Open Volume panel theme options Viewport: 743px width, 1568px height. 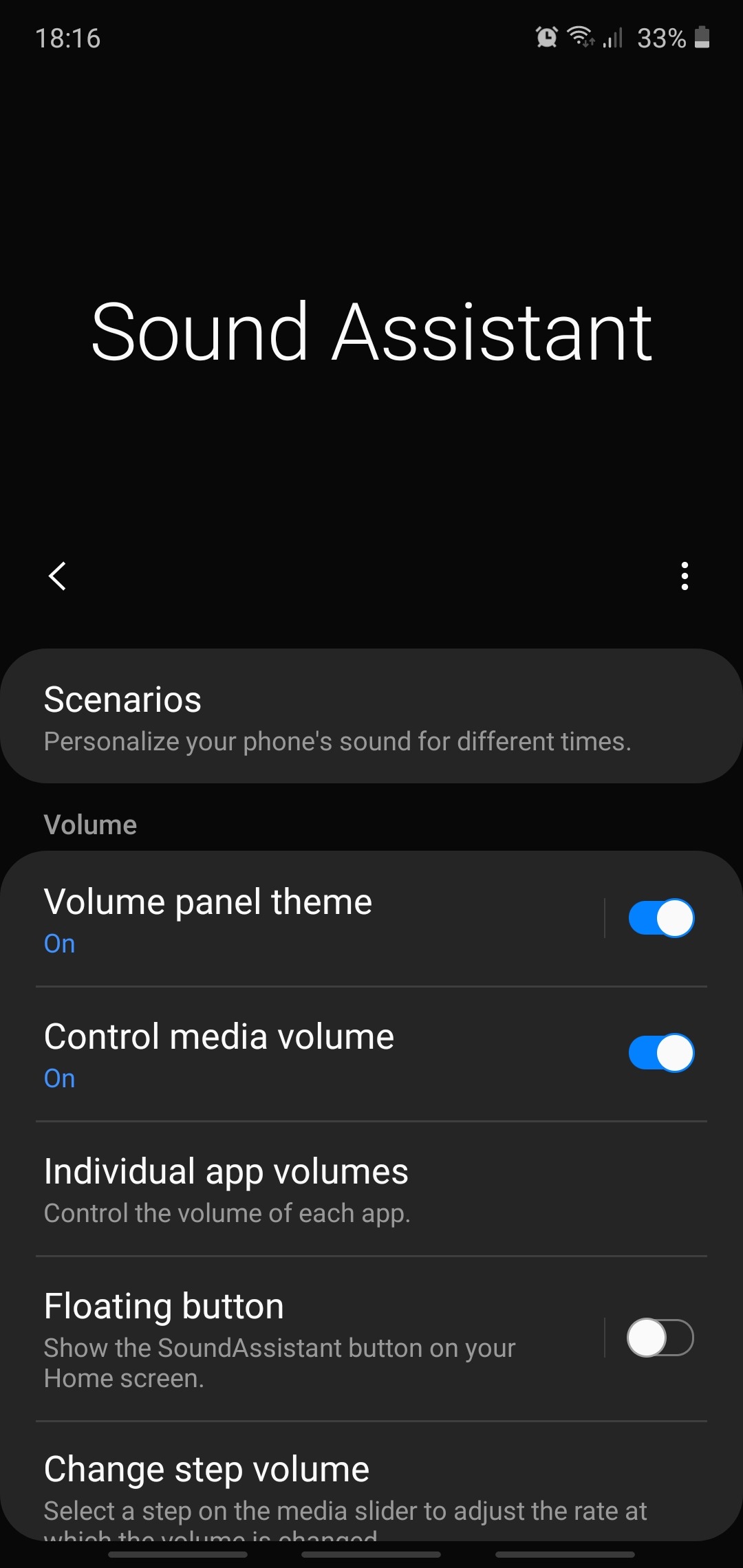pos(303,918)
